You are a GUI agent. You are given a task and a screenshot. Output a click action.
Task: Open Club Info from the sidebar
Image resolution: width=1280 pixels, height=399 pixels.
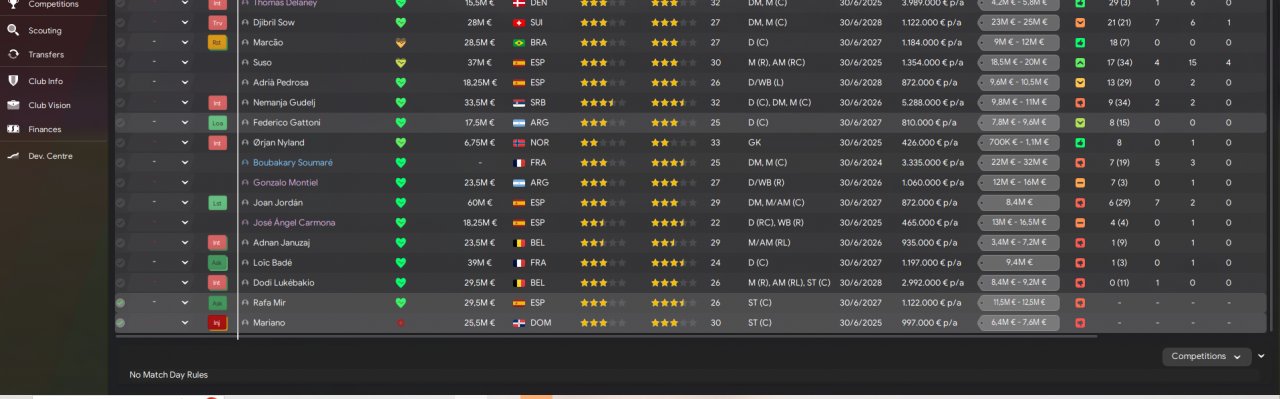click(45, 81)
